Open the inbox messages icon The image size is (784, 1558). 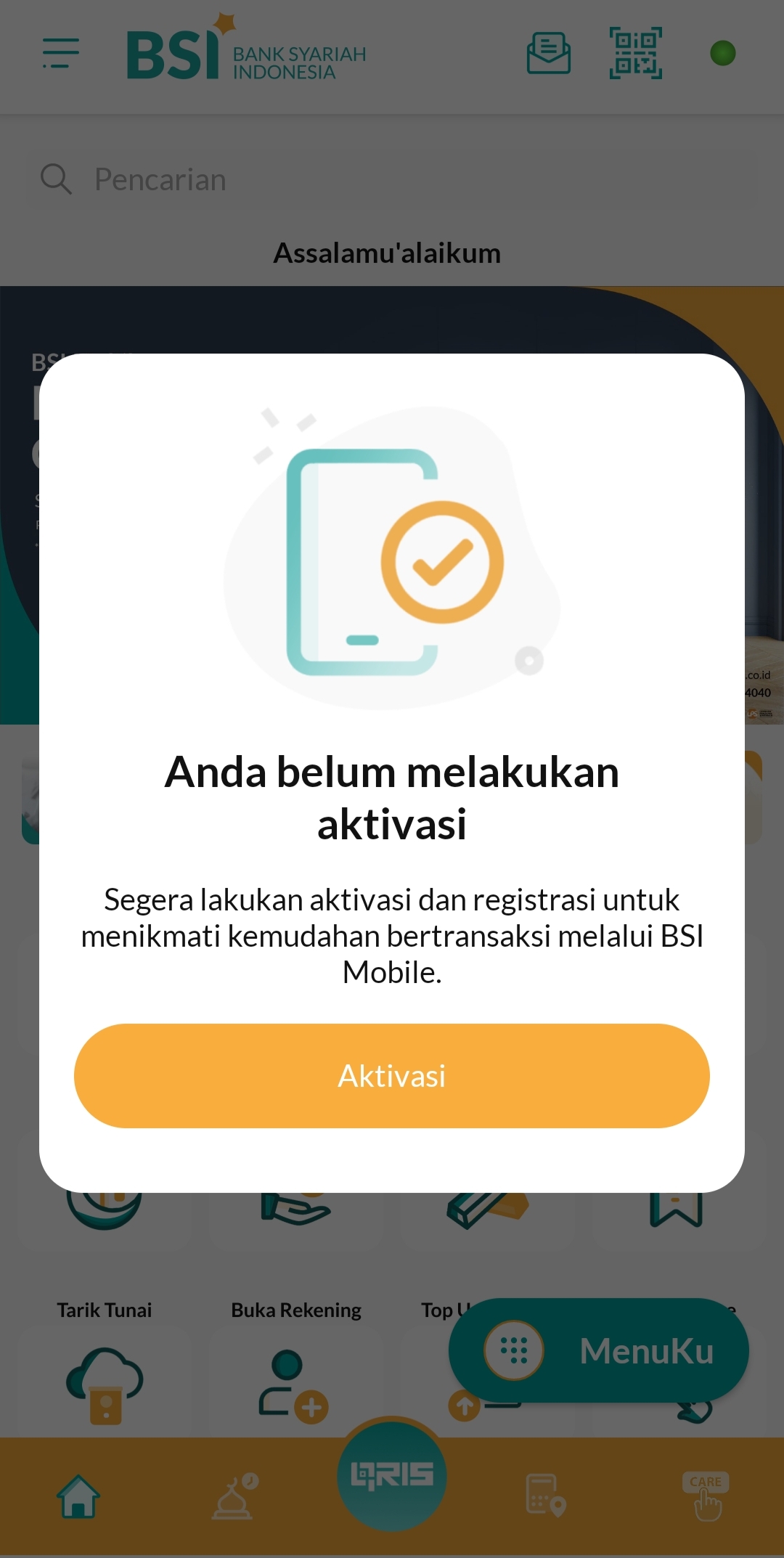pos(549,53)
